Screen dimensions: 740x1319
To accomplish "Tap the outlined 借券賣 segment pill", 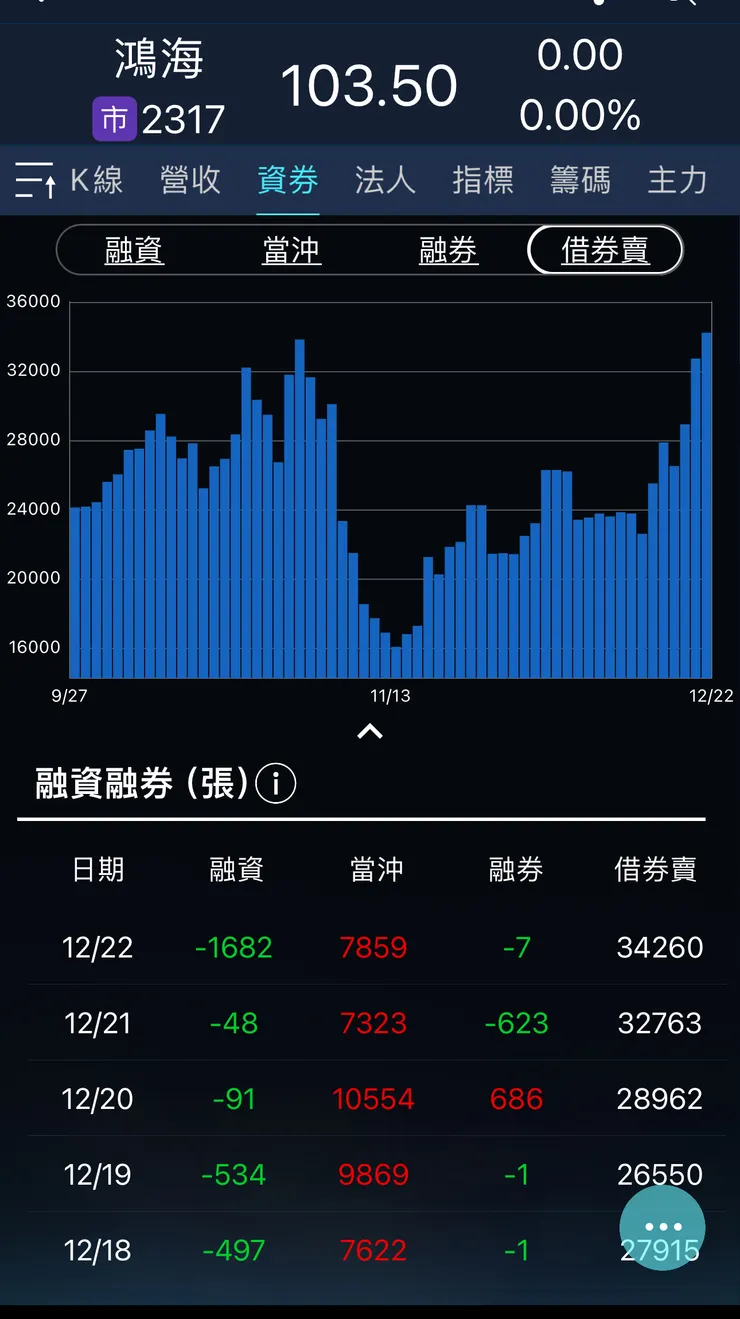I will pos(604,250).
